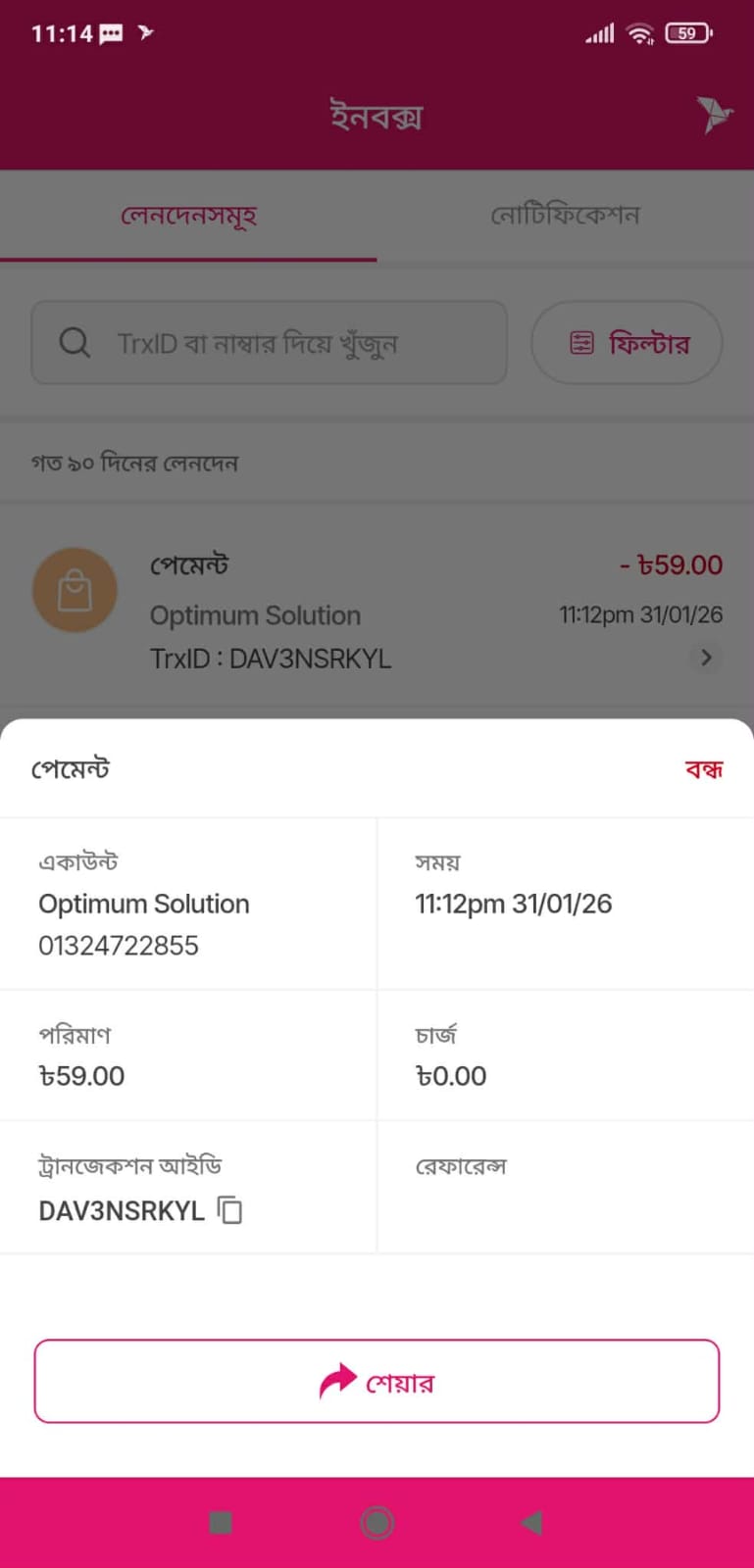This screenshot has width=754, height=1568.
Task: Go back using the system back button
Action: coord(532,1522)
